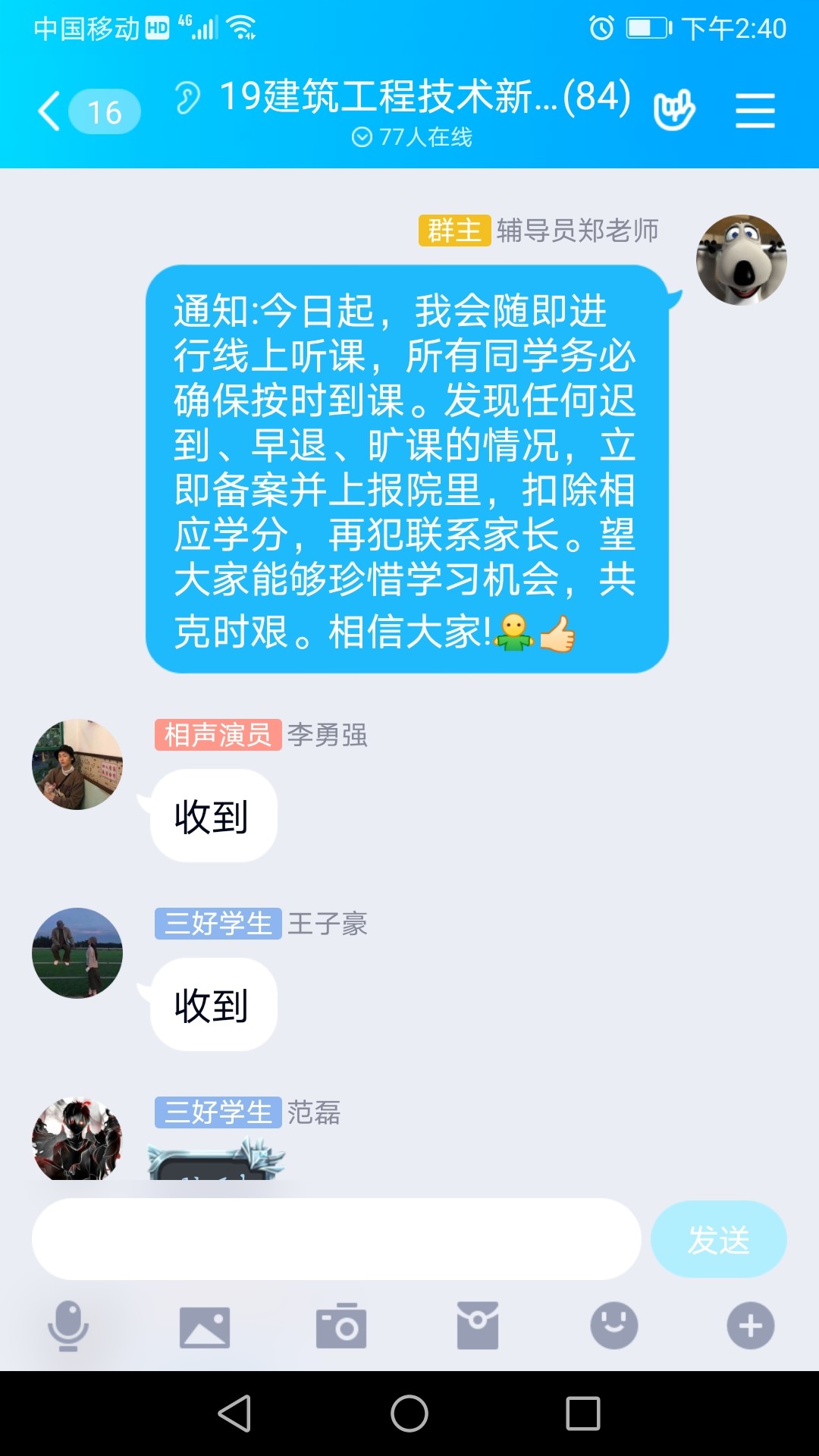Open the red packet icon

[478, 1326]
